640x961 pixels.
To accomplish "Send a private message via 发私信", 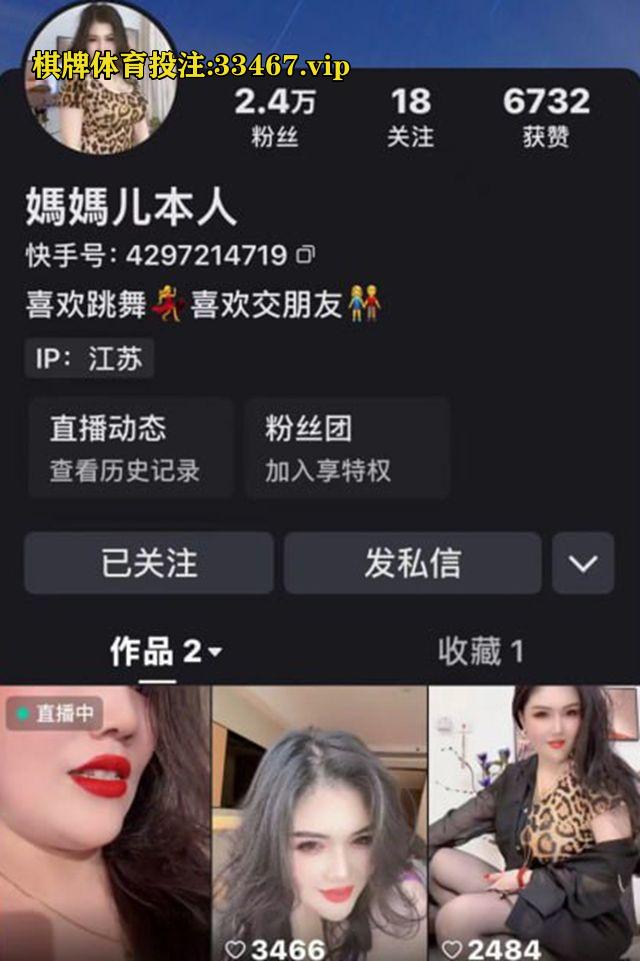I will pyautogui.click(x=412, y=563).
